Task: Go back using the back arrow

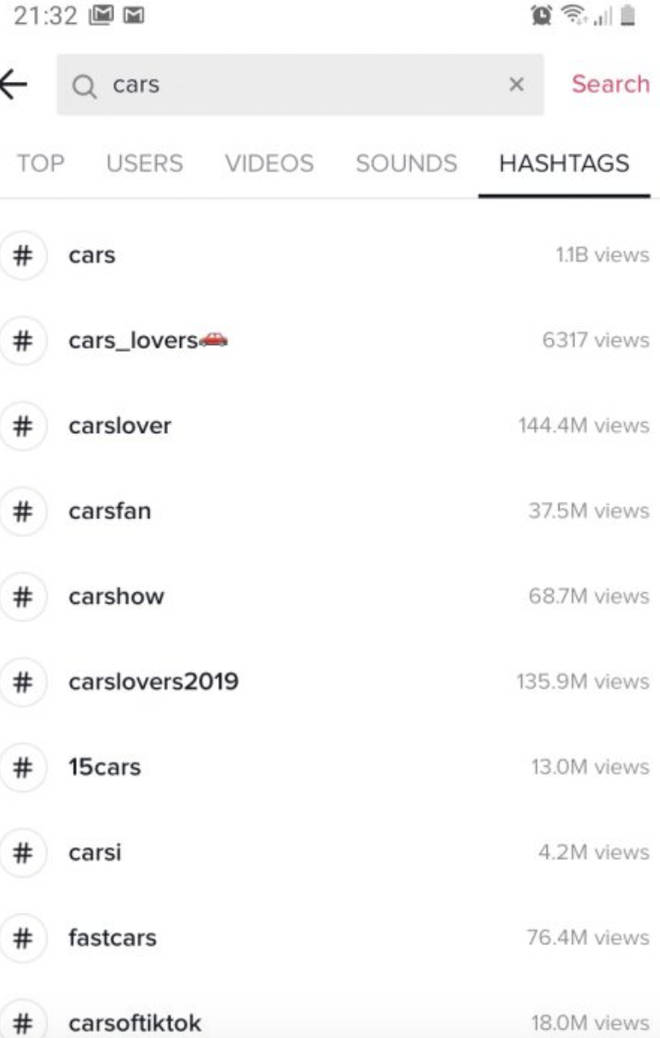Action: point(14,85)
